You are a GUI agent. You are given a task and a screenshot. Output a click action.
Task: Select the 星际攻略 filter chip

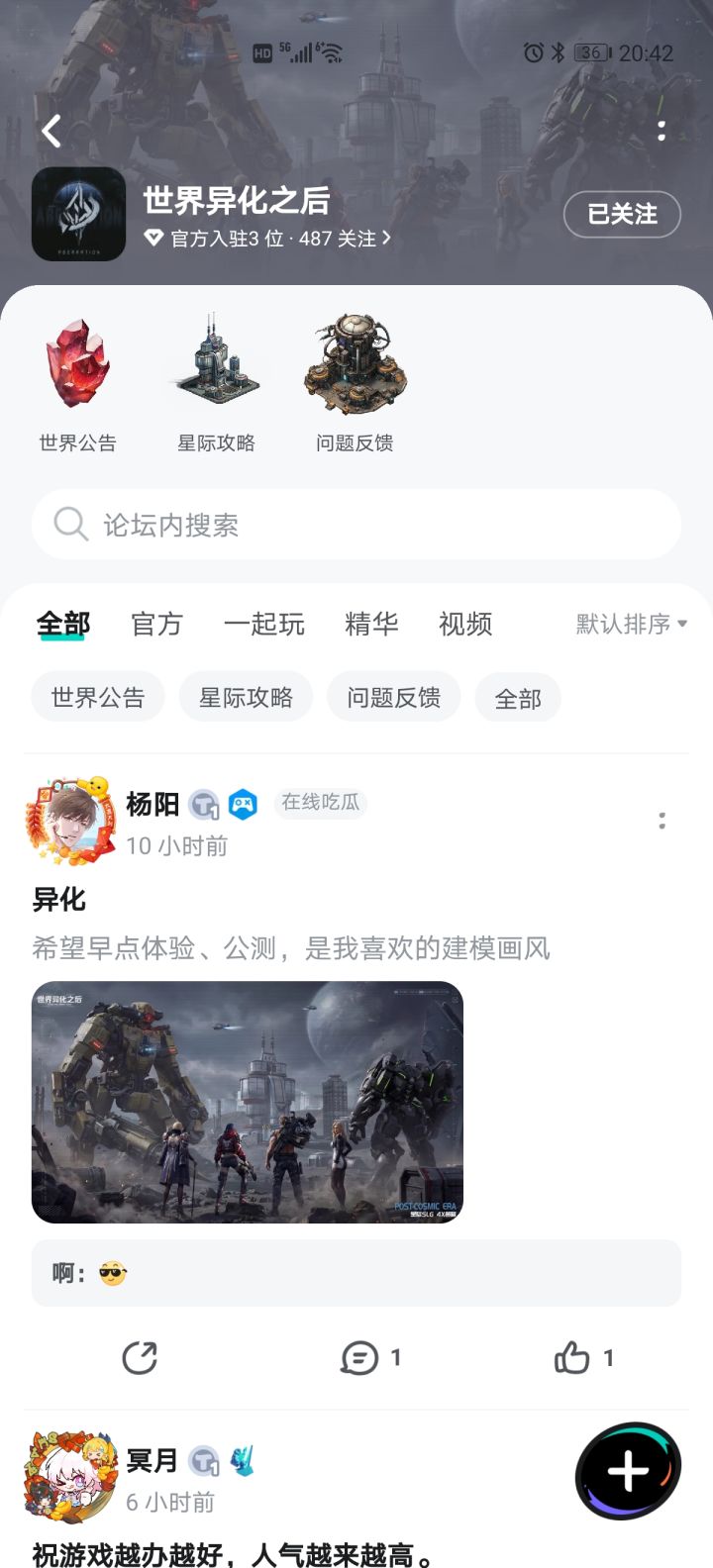(x=246, y=698)
